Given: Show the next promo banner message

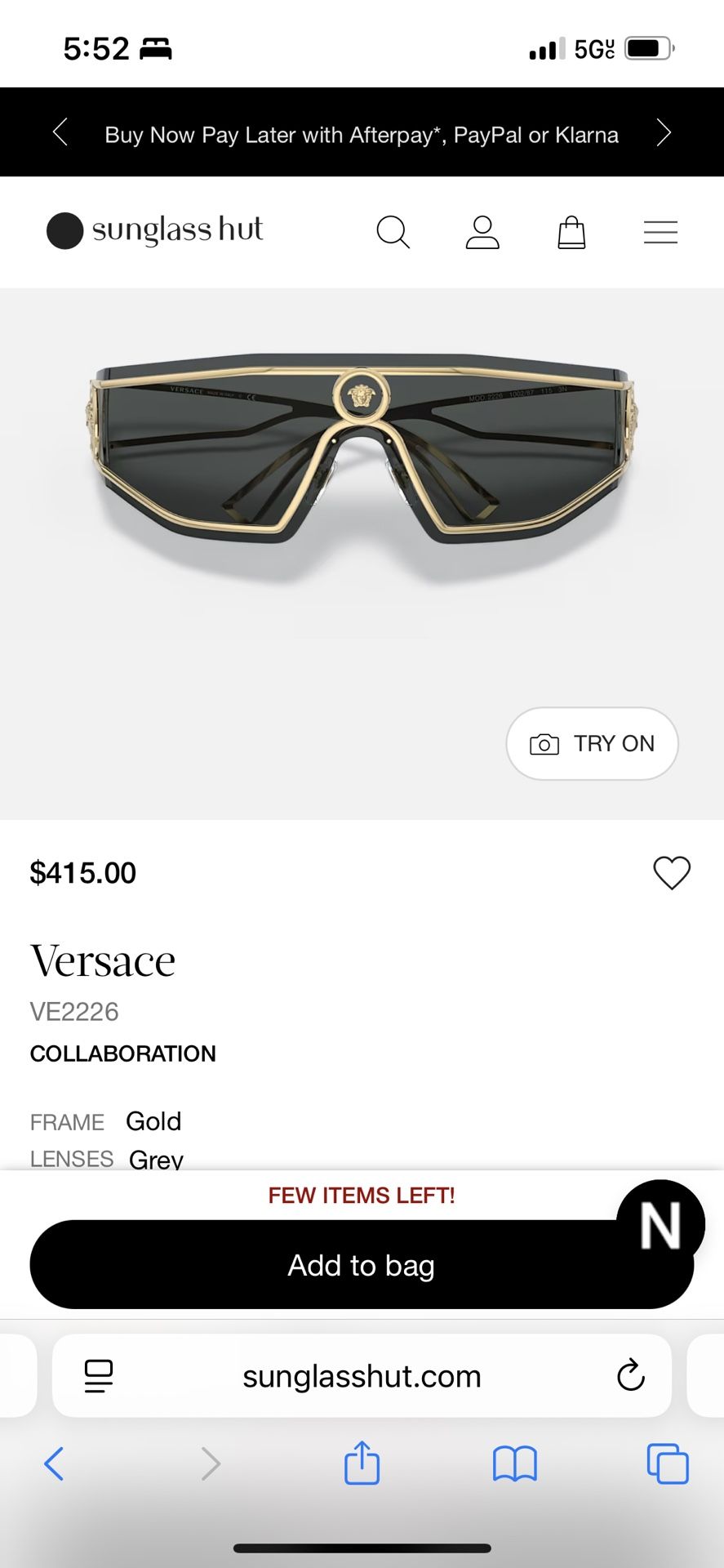Looking at the screenshot, I should (664, 132).
